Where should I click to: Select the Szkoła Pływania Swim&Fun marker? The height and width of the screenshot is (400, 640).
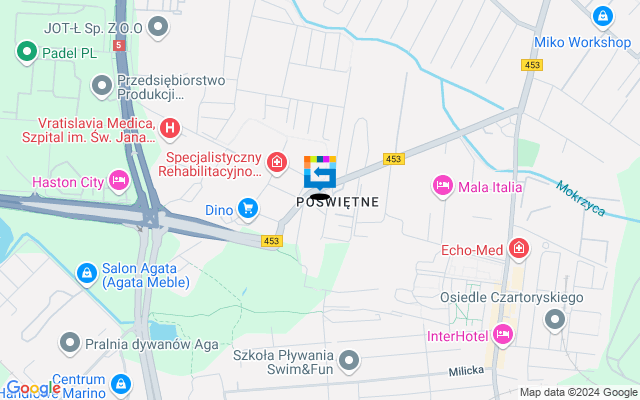(348, 359)
